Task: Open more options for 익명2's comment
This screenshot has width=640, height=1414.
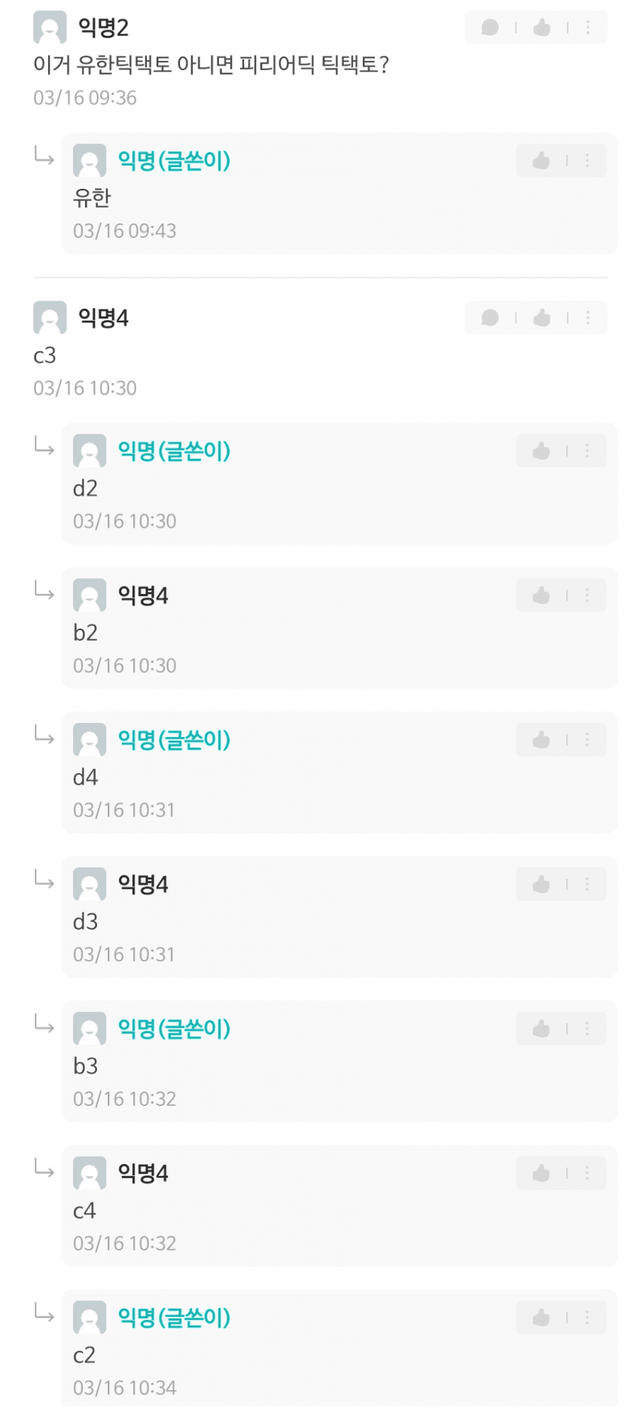Action: pos(588,28)
